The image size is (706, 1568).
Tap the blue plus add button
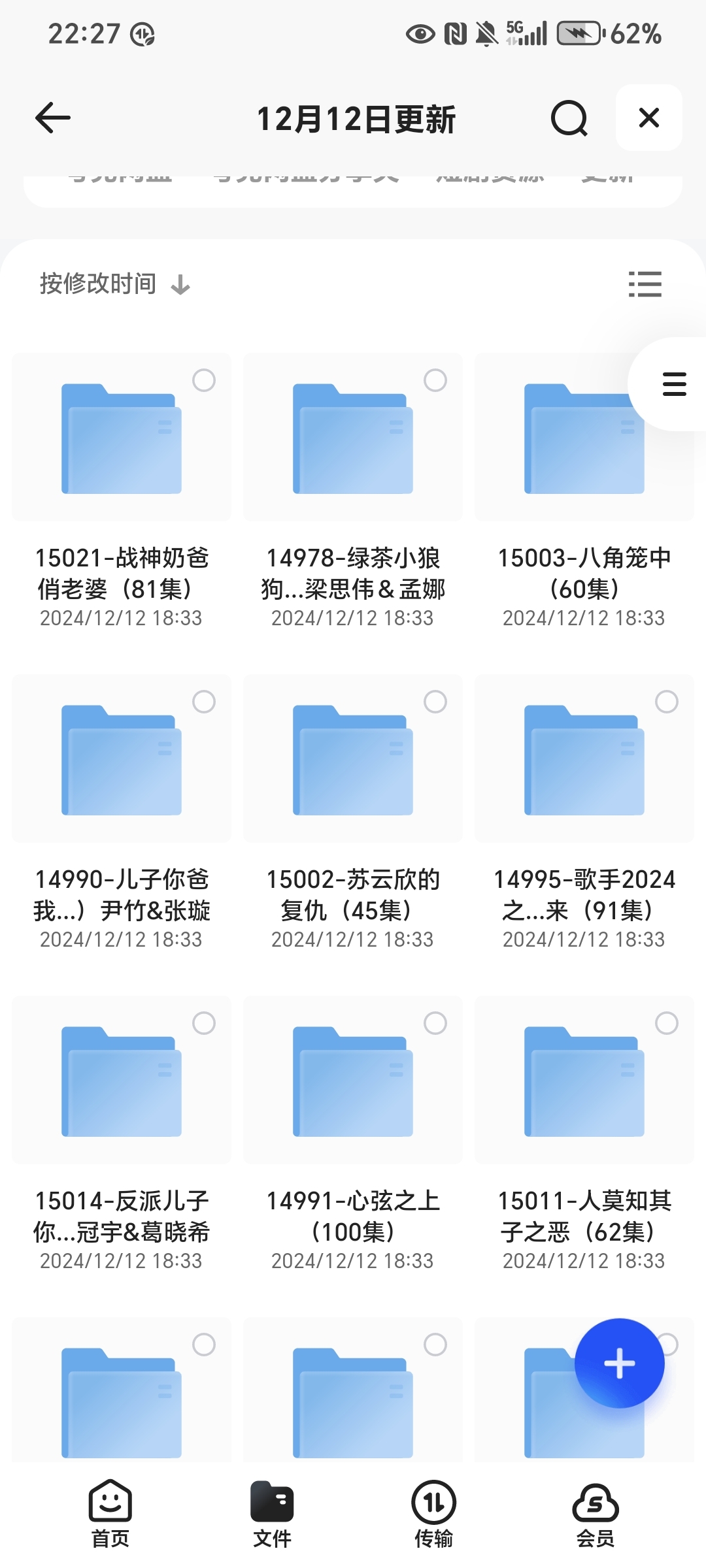[619, 1364]
